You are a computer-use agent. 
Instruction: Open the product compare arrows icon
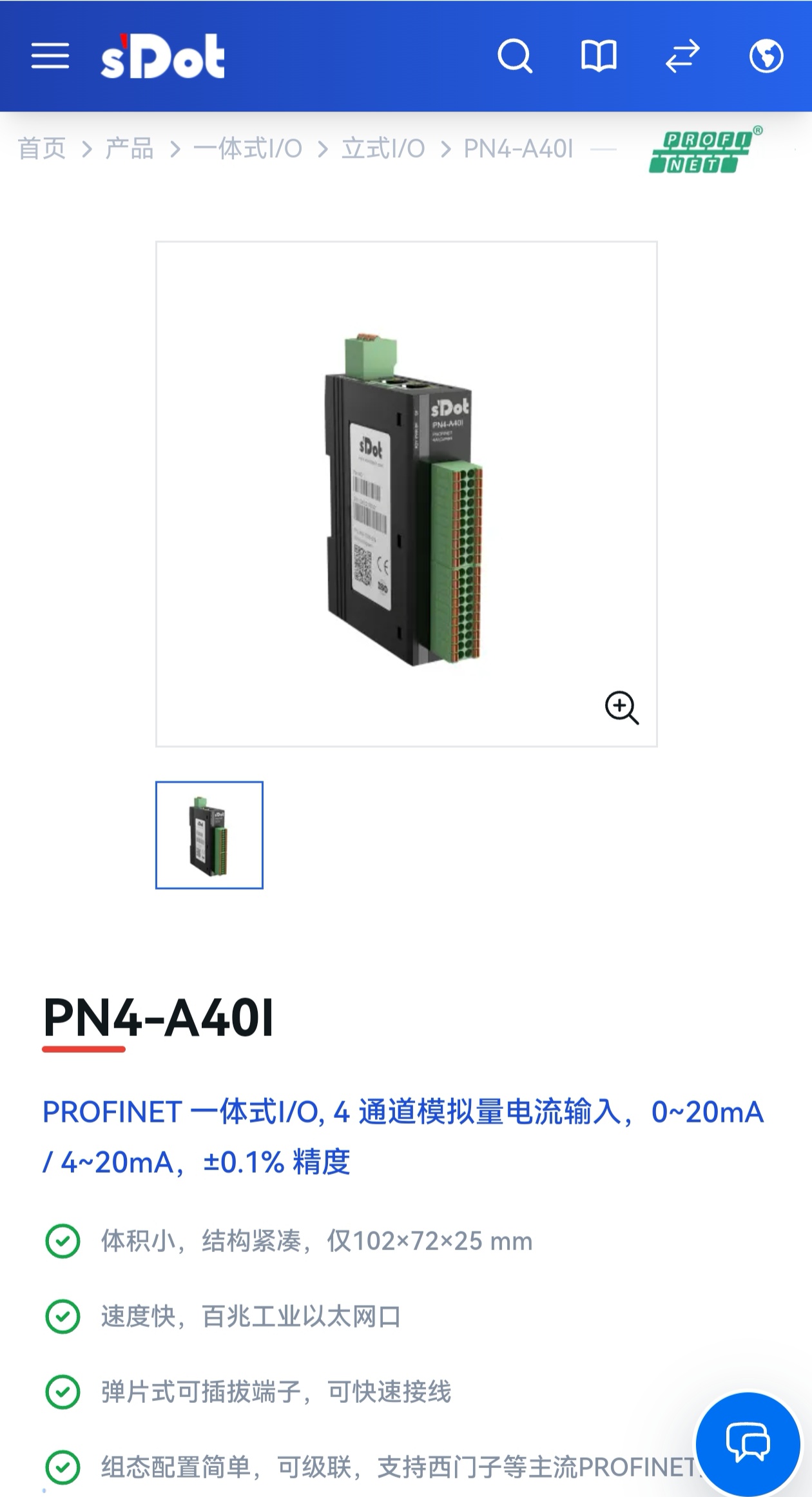click(682, 56)
